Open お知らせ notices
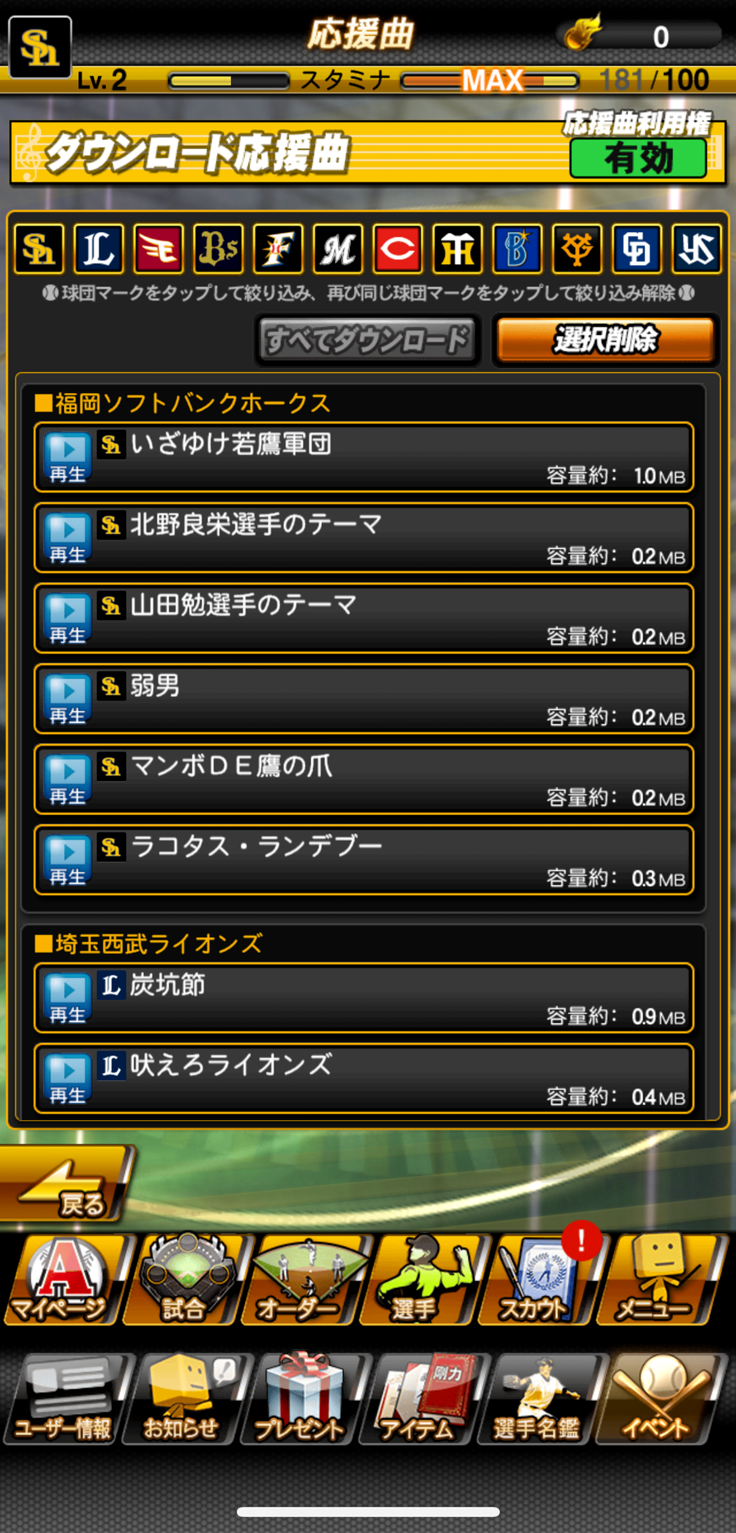 [x=184, y=1398]
